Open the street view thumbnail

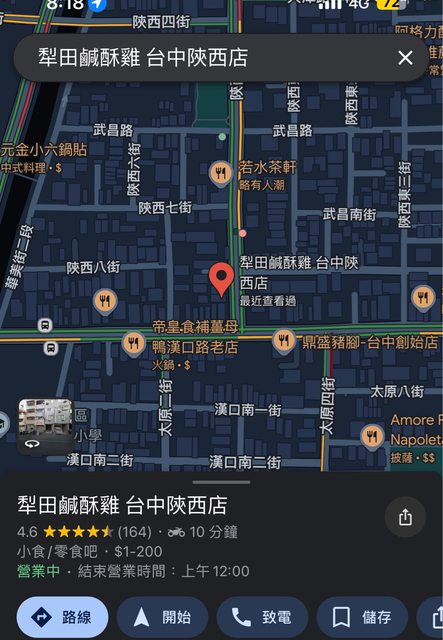[45, 425]
